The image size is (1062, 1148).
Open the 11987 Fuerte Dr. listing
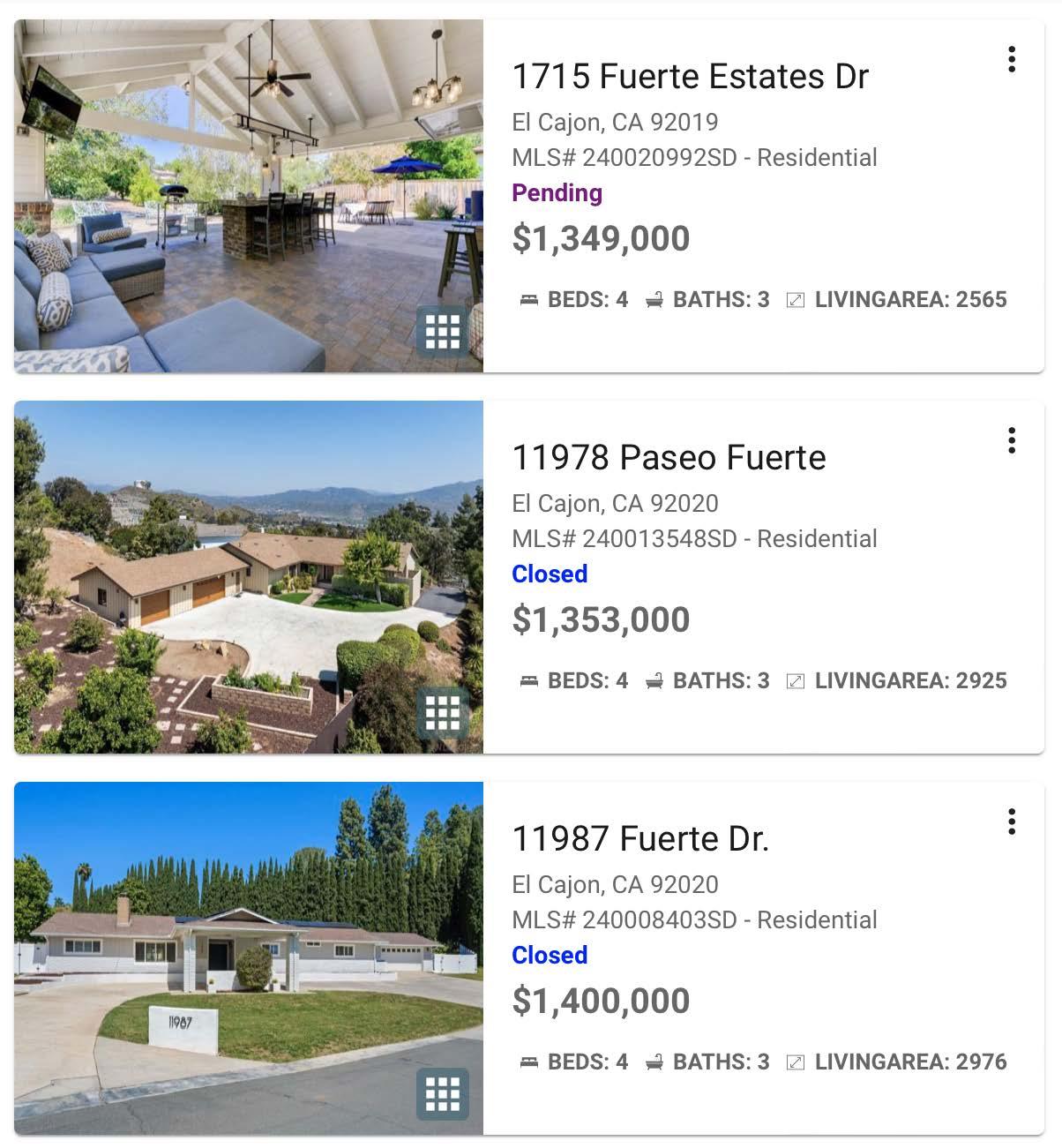pos(640,839)
